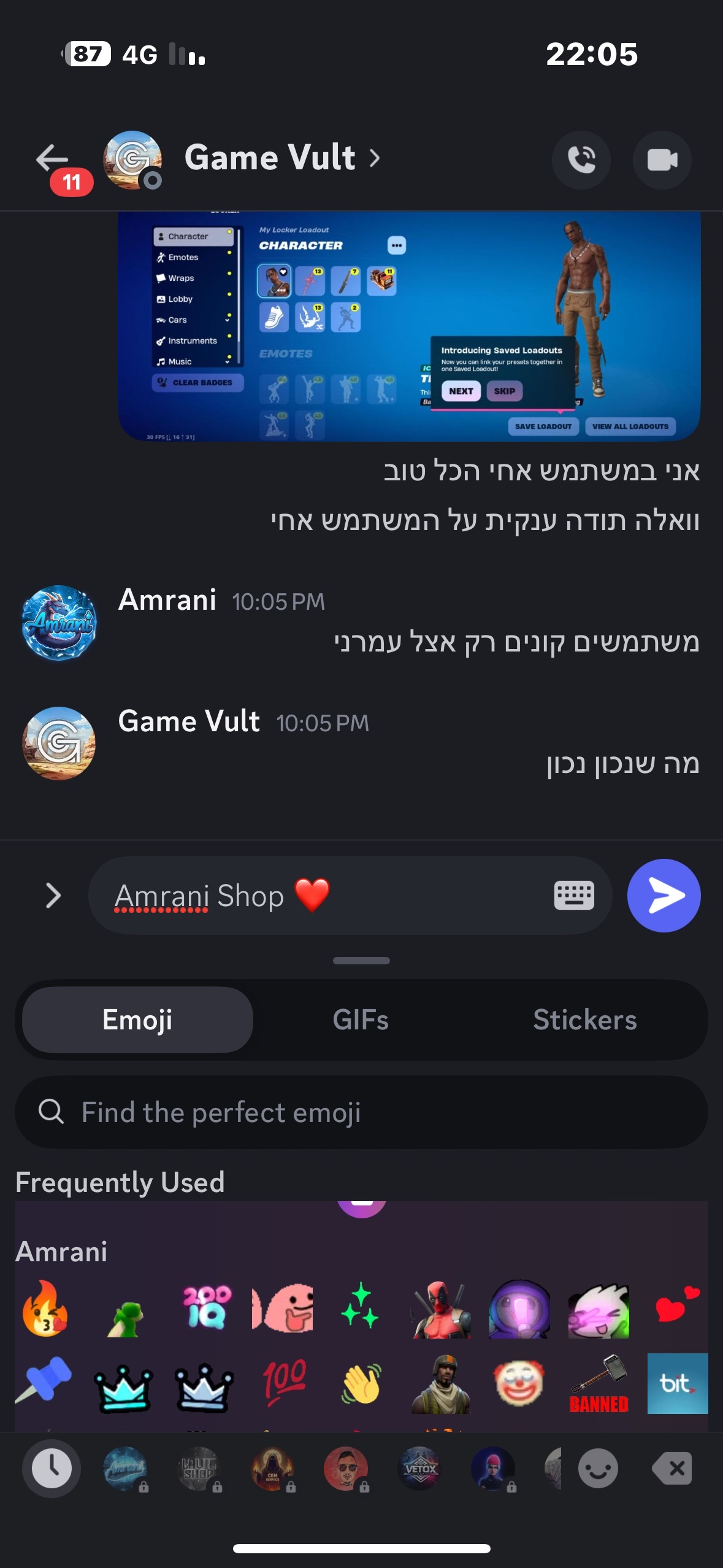Switch to the Stickers tab
Screen dimensions: 723x1568
584,1020
